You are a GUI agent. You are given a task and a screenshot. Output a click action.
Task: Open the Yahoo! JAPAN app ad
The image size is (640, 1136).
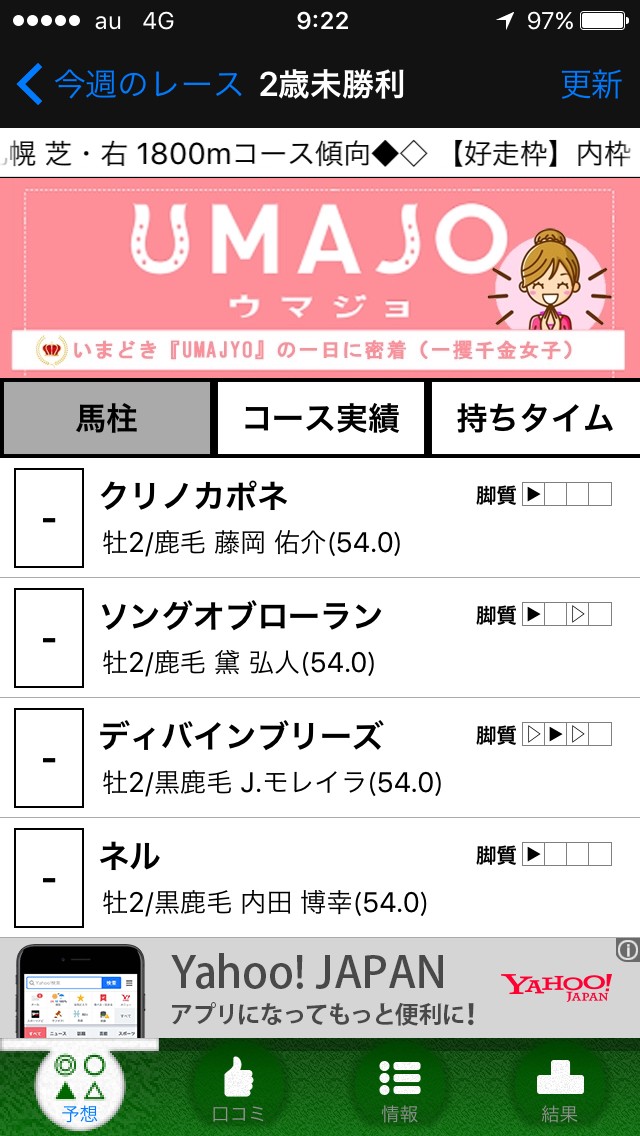click(320, 987)
